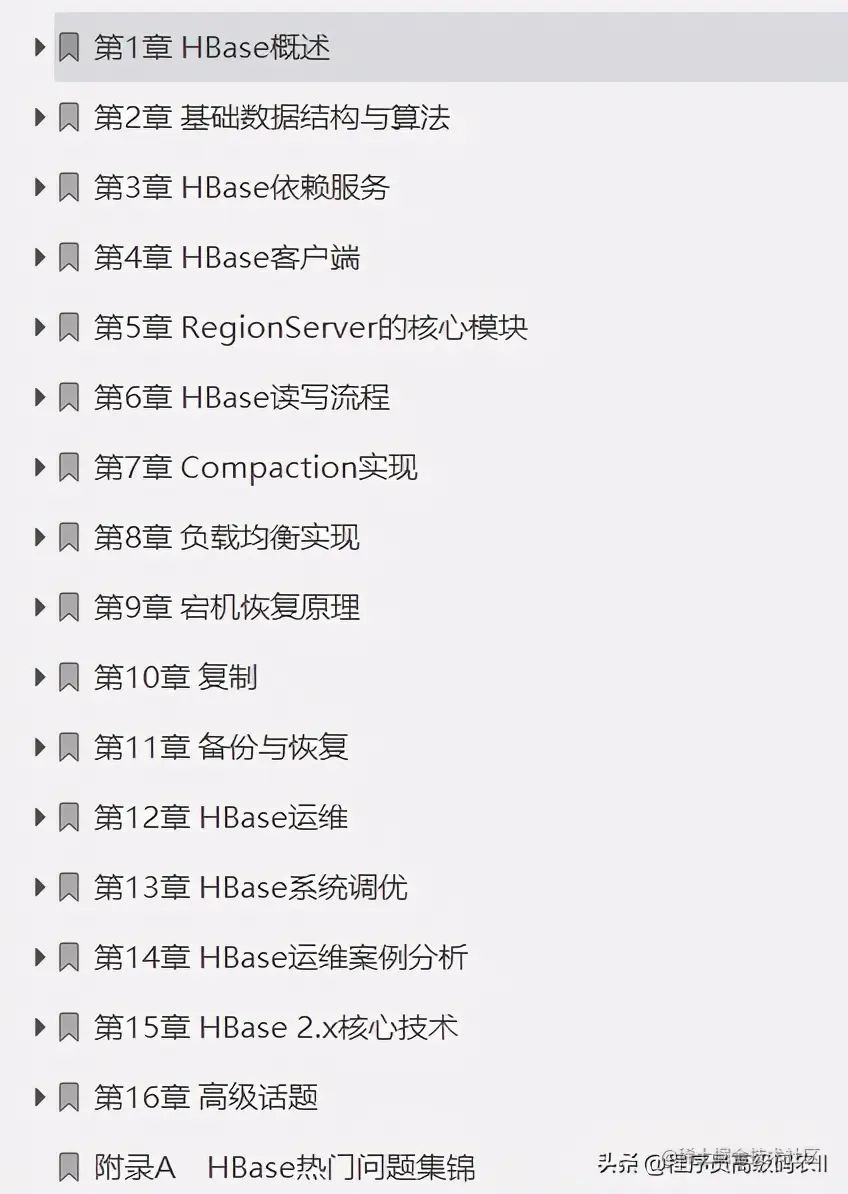
Task: Select the chapter 第8章 负载均衡实现
Action: click(x=230, y=537)
